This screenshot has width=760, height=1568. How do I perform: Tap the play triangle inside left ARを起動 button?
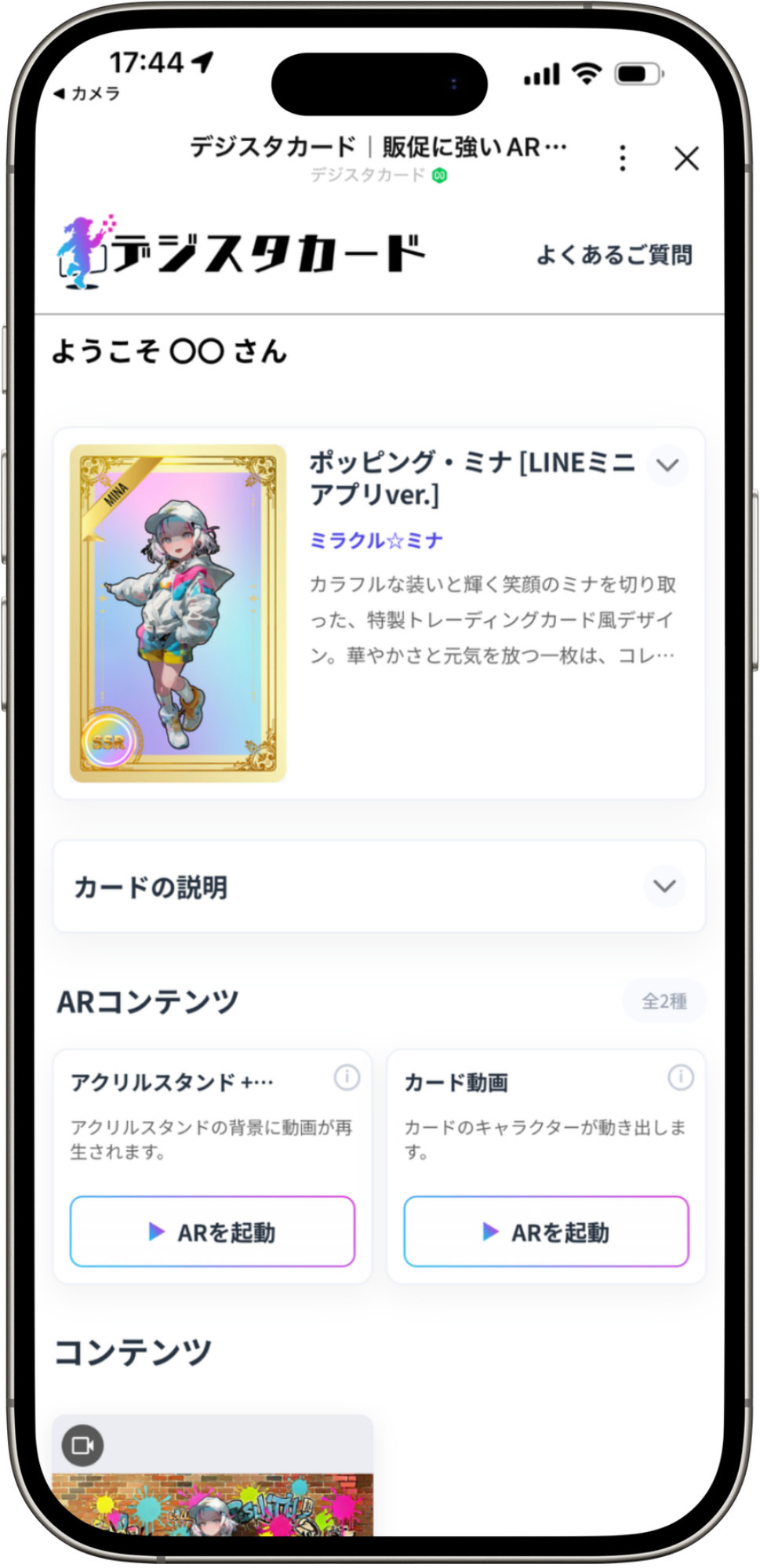tap(157, 1231)
